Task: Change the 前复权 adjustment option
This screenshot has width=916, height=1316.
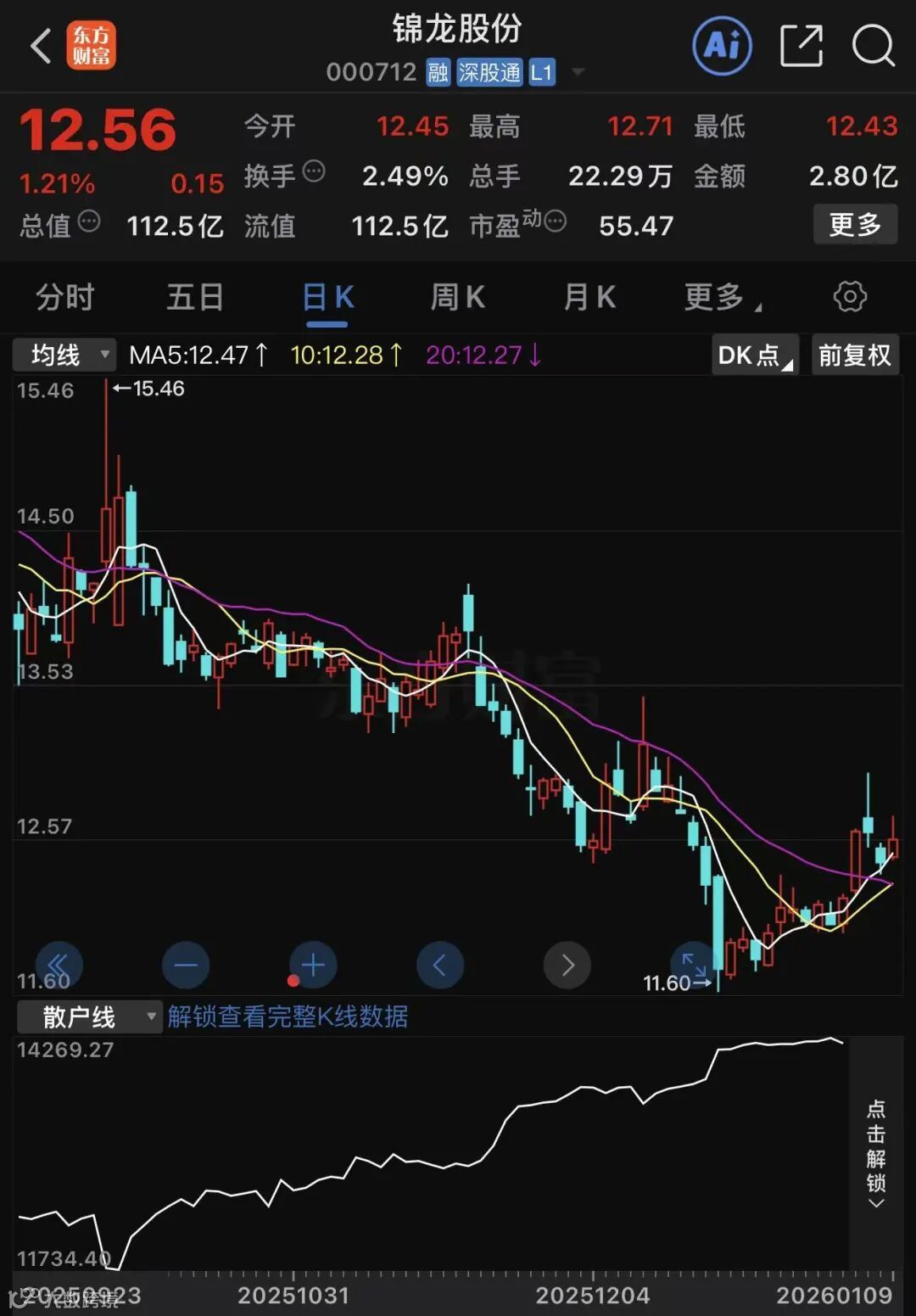Action: (x=854, y=355)
